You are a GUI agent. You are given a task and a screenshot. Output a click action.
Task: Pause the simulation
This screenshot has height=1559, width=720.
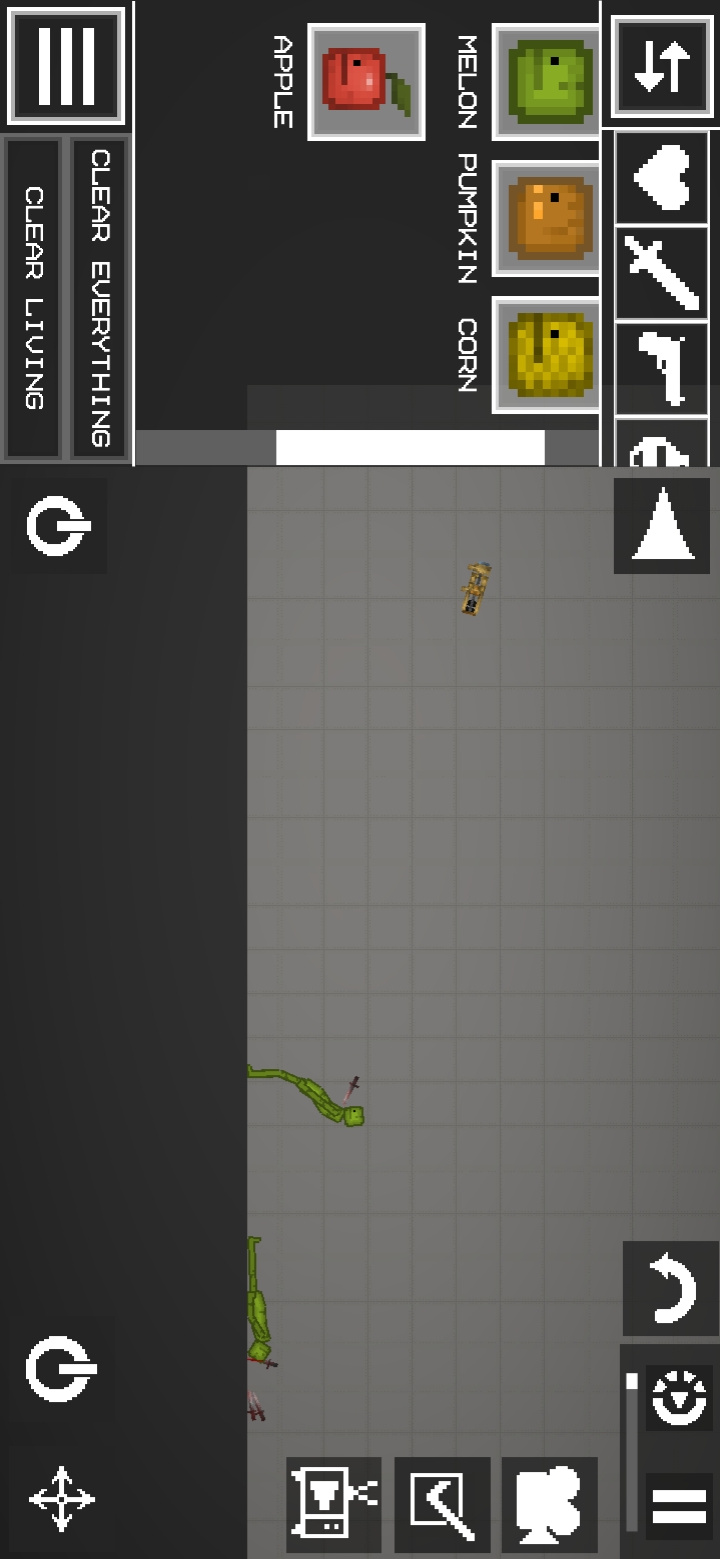[x=679, y=1505]
